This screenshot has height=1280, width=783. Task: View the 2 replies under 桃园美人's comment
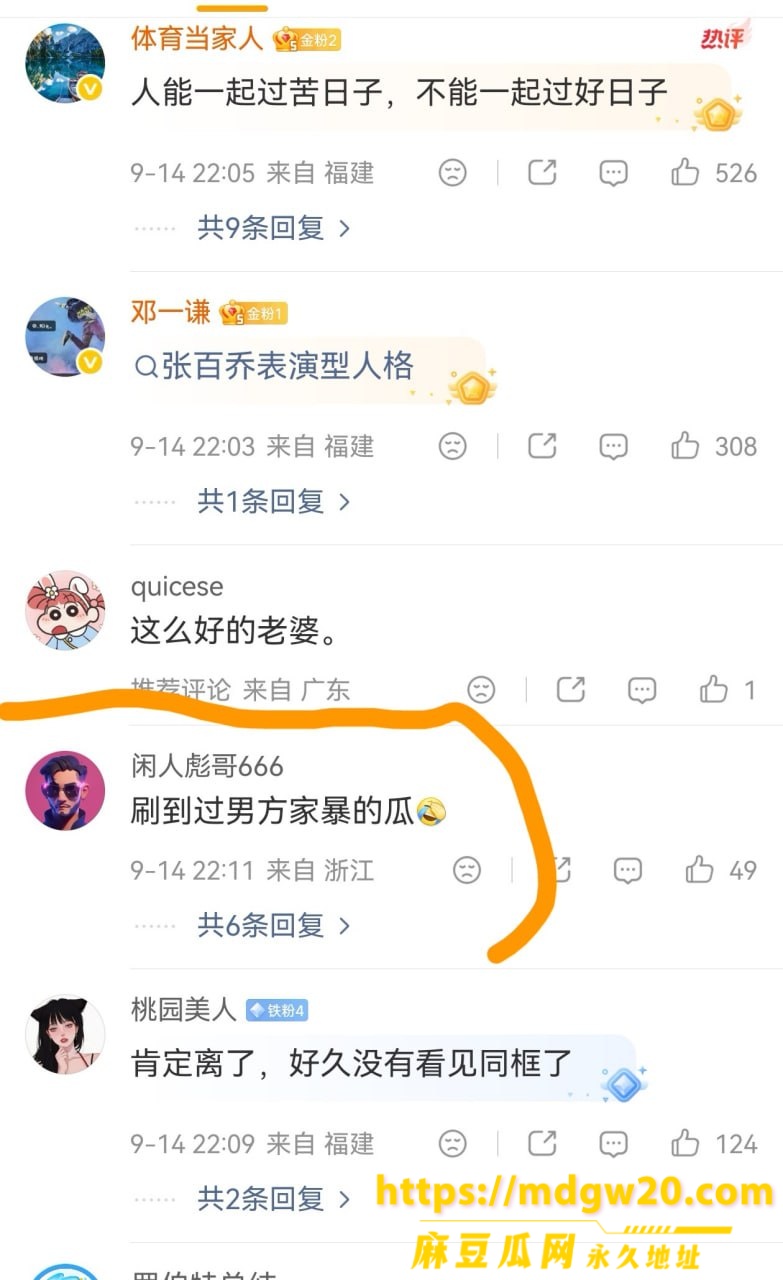[274, 1197]
